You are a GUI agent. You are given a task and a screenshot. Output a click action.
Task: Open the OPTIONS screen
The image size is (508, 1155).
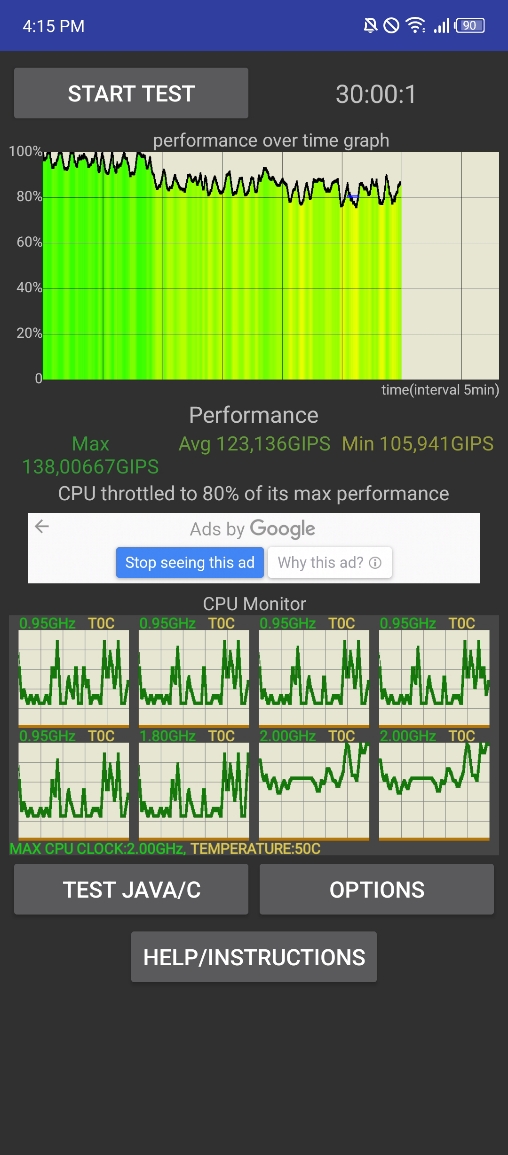(376, 889)
